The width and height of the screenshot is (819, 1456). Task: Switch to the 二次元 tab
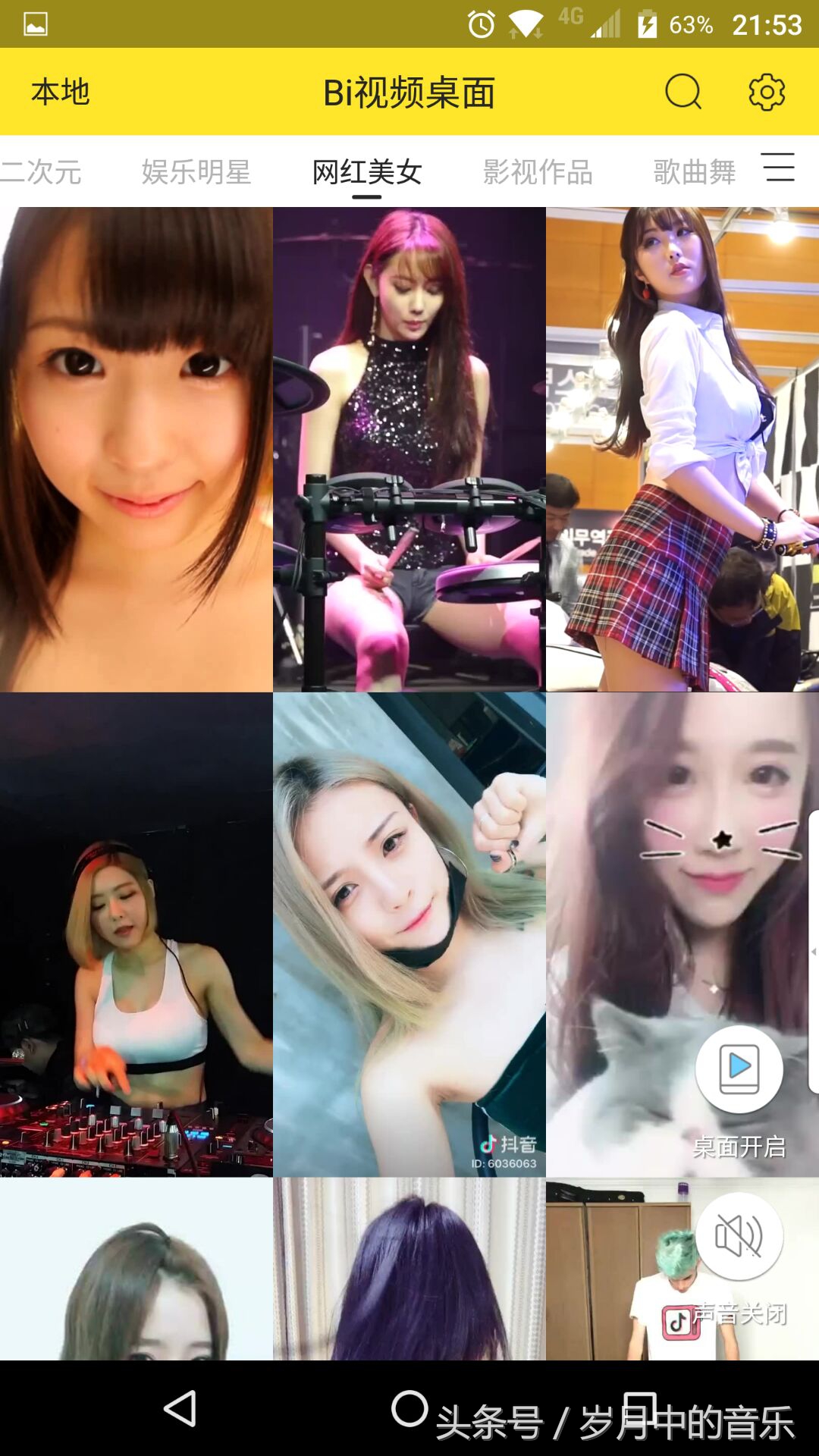tap(42, 172)
